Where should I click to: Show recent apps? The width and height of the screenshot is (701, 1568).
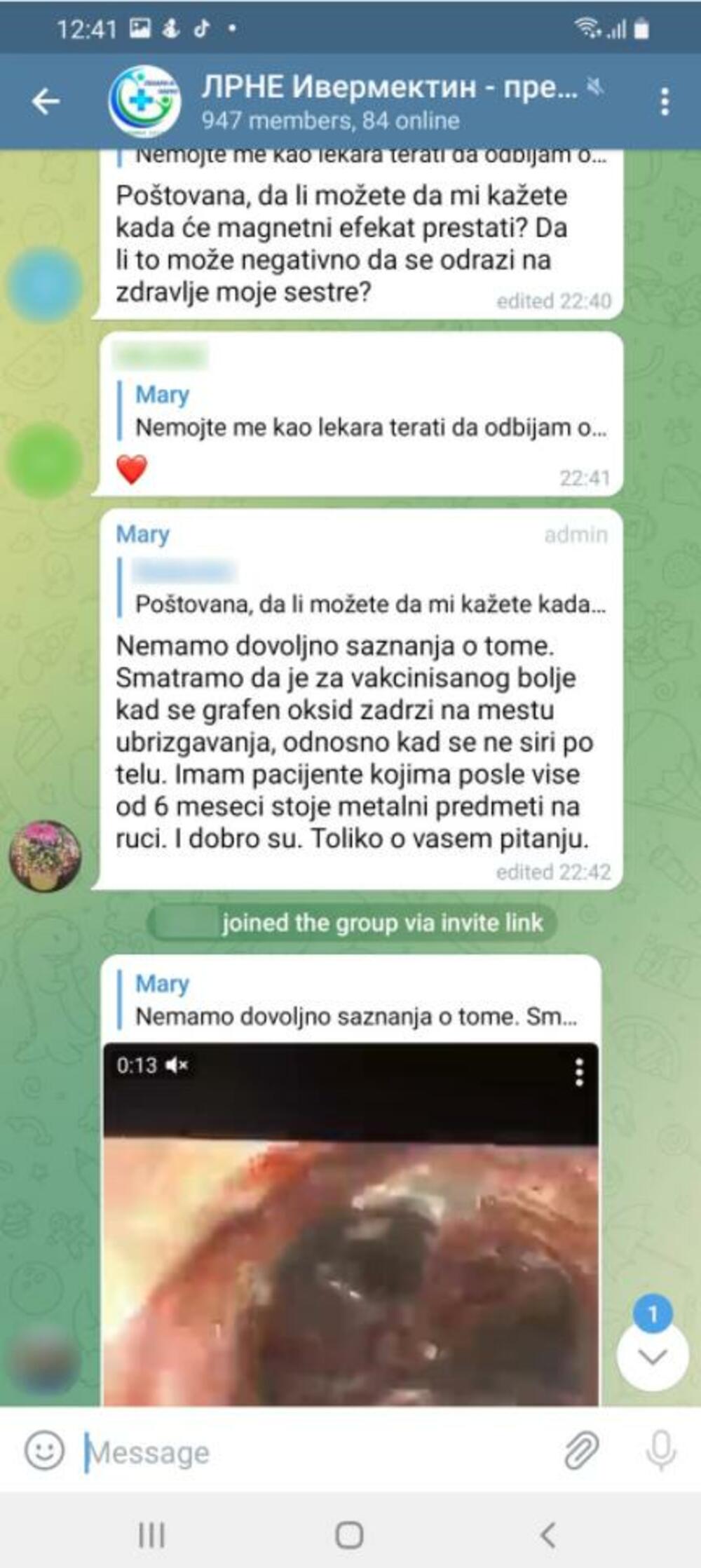point(151,1534)
